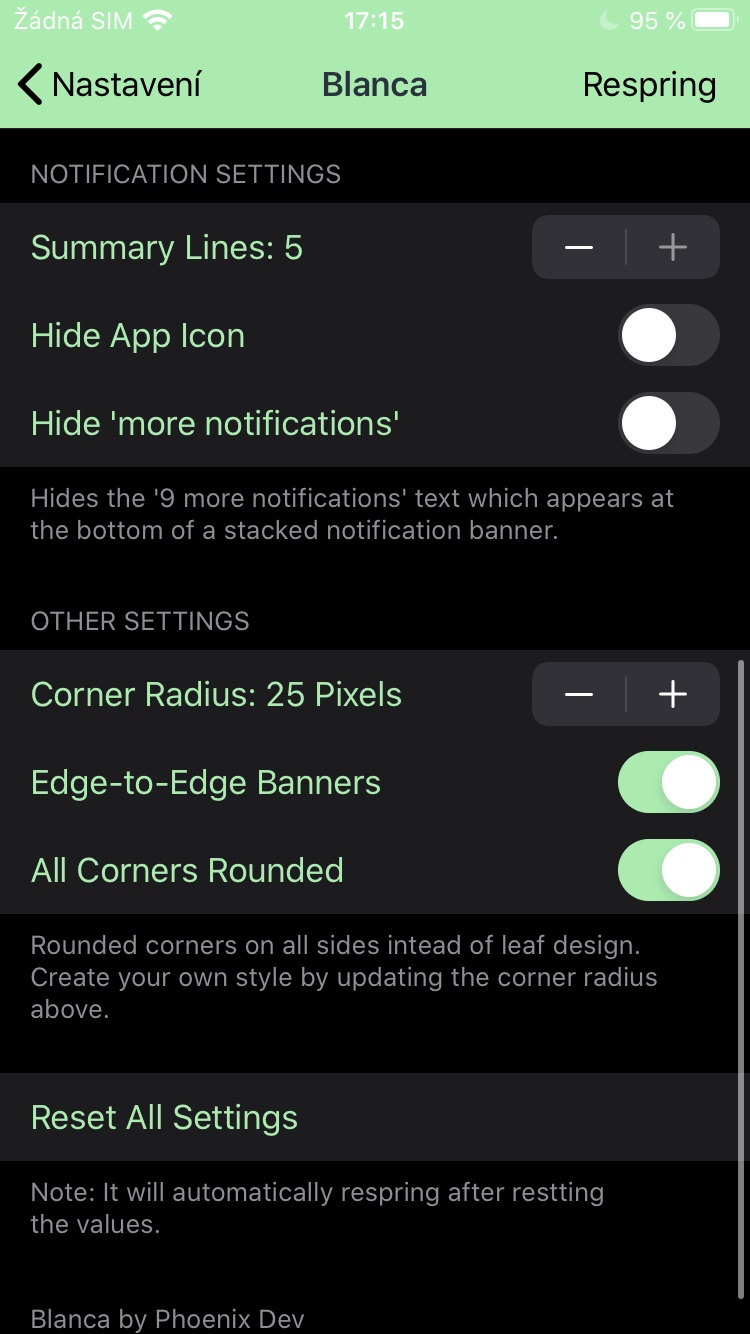Turn on Hide 'more notifications'
Viewport: 750px width, 1334px height.
point(668,424)
